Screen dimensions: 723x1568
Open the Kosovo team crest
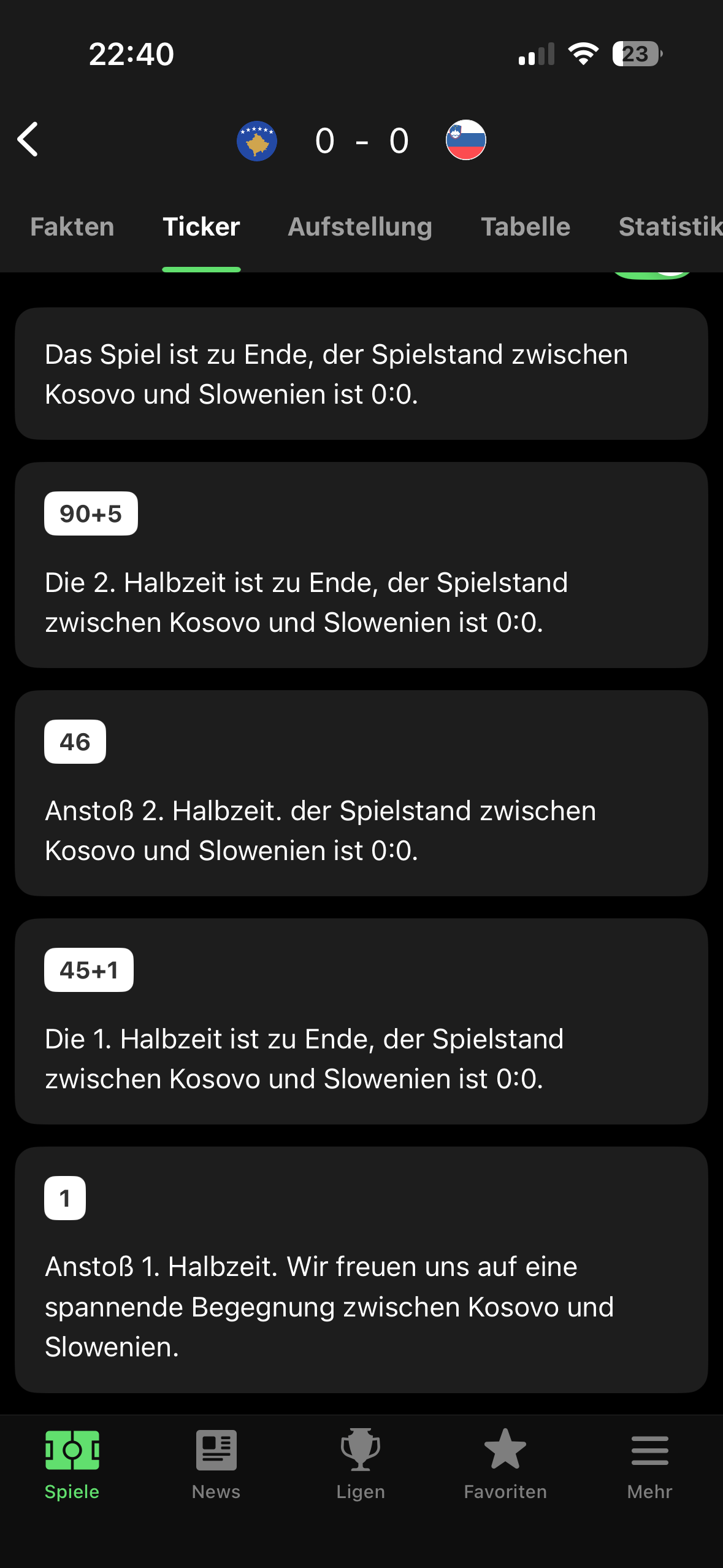coord(257,140)
